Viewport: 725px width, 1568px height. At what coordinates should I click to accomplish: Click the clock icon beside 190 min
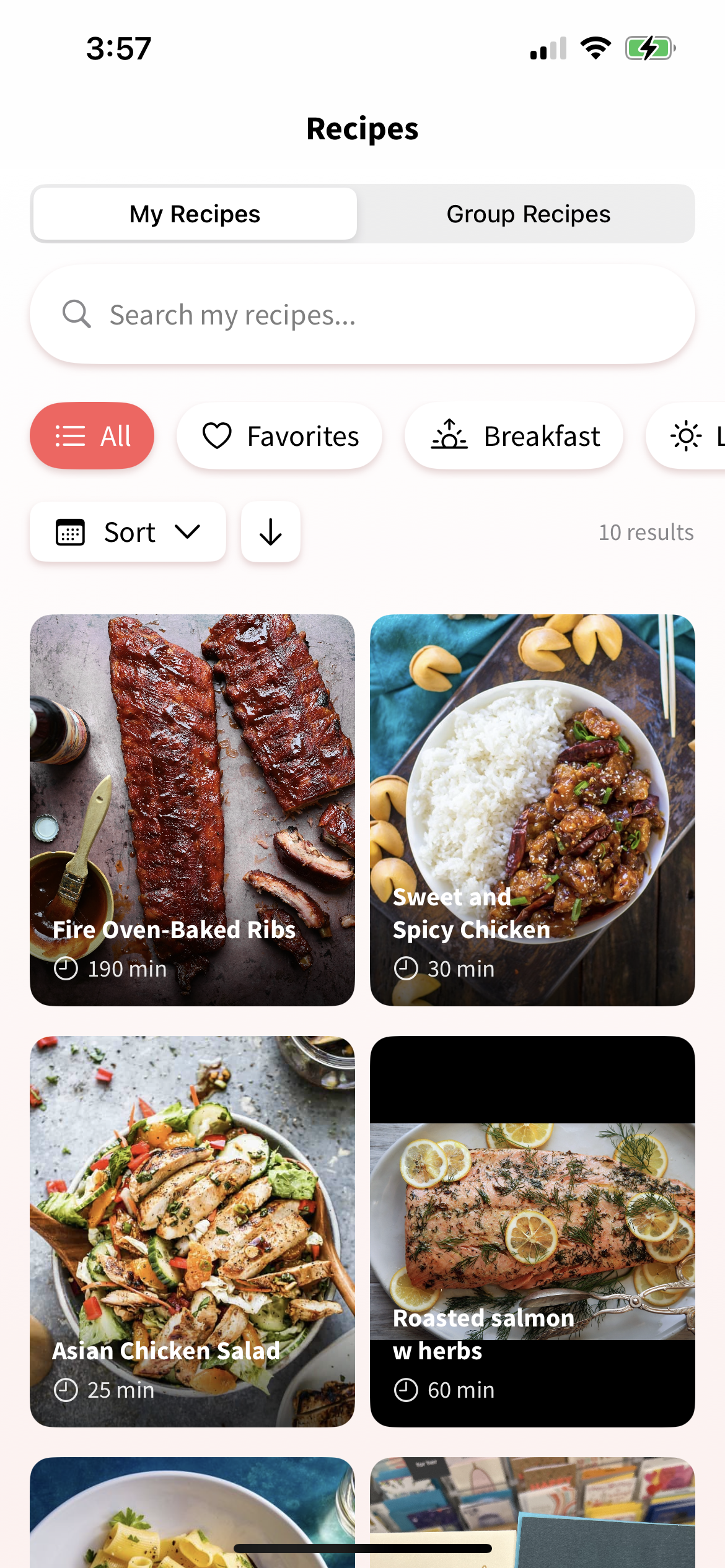[x=65, y=969]
